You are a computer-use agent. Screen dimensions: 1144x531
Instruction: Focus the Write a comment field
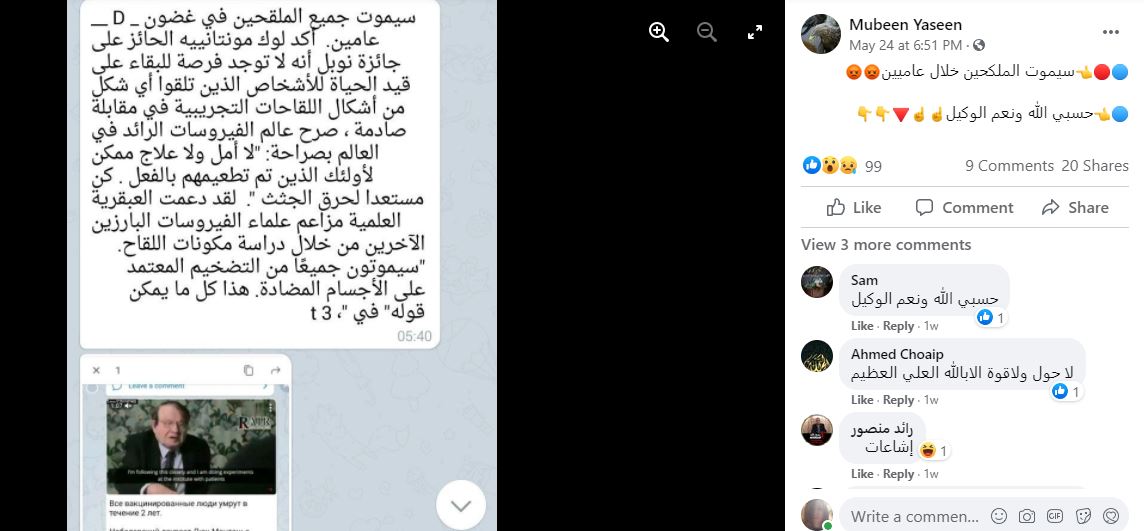(x=900, y=516)
